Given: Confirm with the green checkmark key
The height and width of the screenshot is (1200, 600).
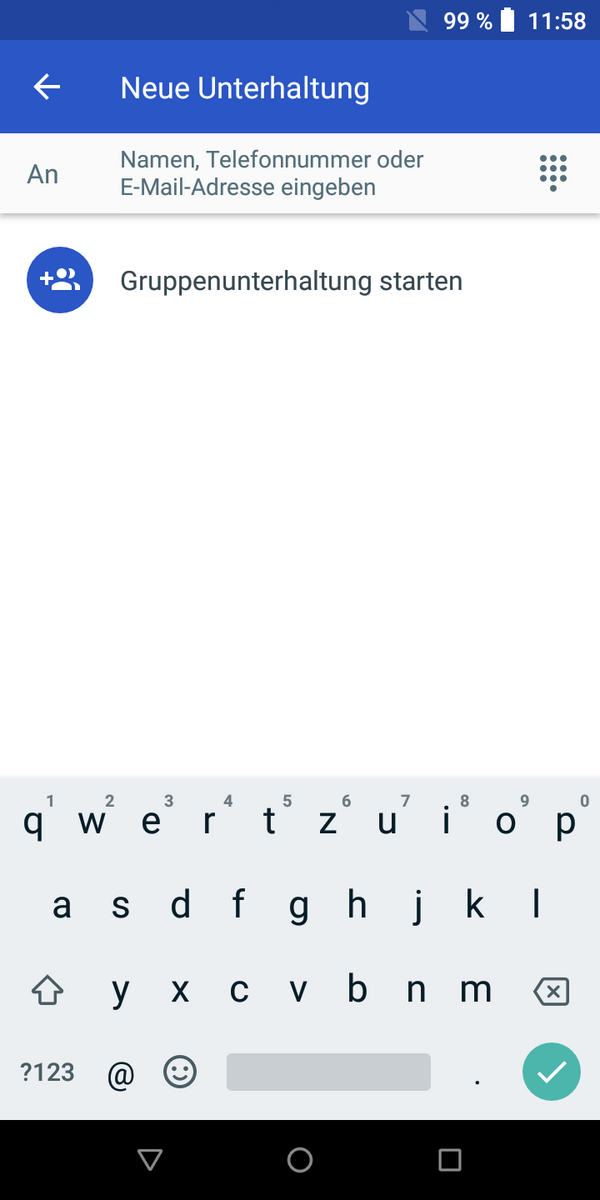Looking at the screenshot, I should (x=551, y=1072).
